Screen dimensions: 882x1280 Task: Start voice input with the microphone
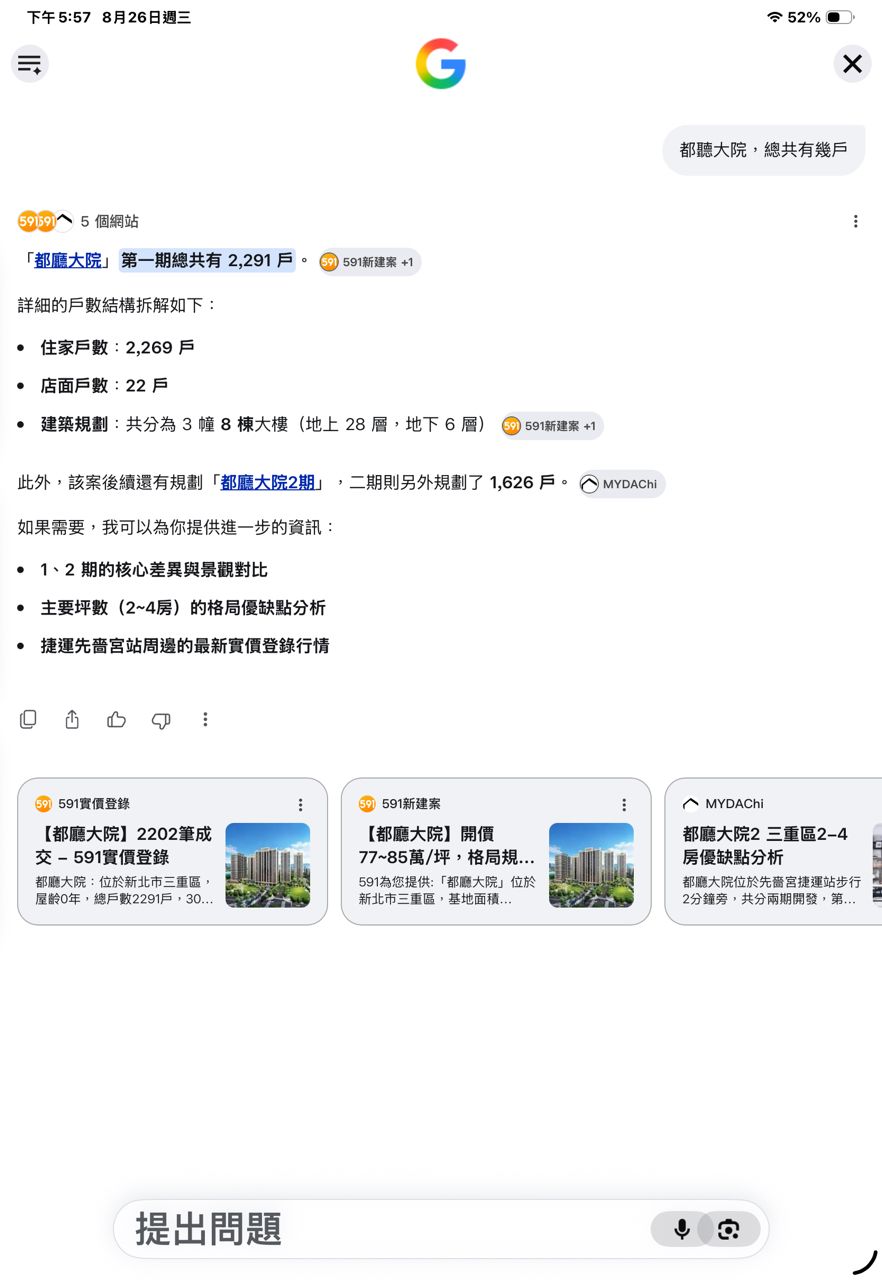(682, 1229)
